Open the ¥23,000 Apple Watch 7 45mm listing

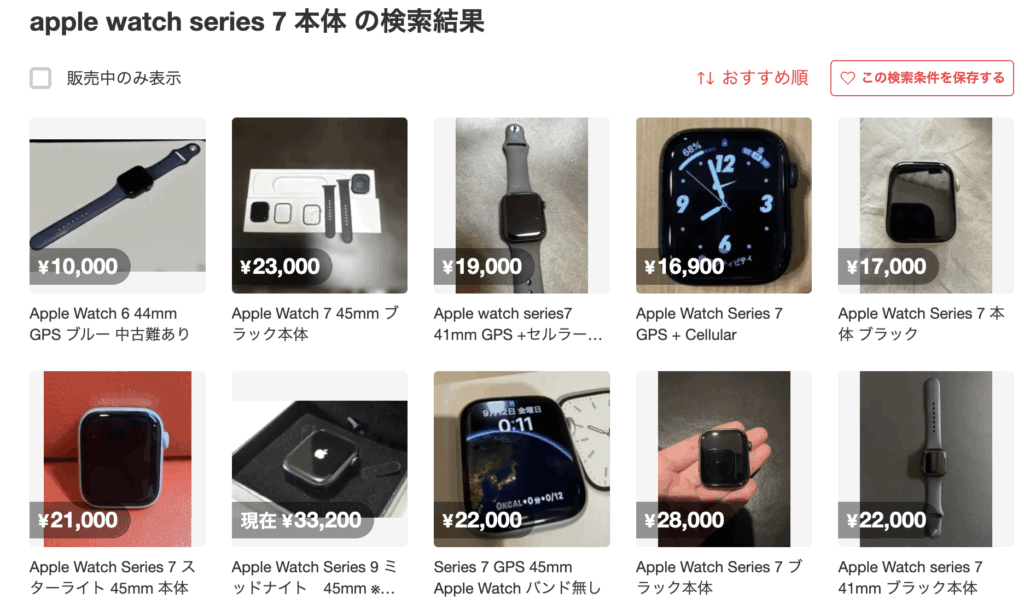coord(319,205)
